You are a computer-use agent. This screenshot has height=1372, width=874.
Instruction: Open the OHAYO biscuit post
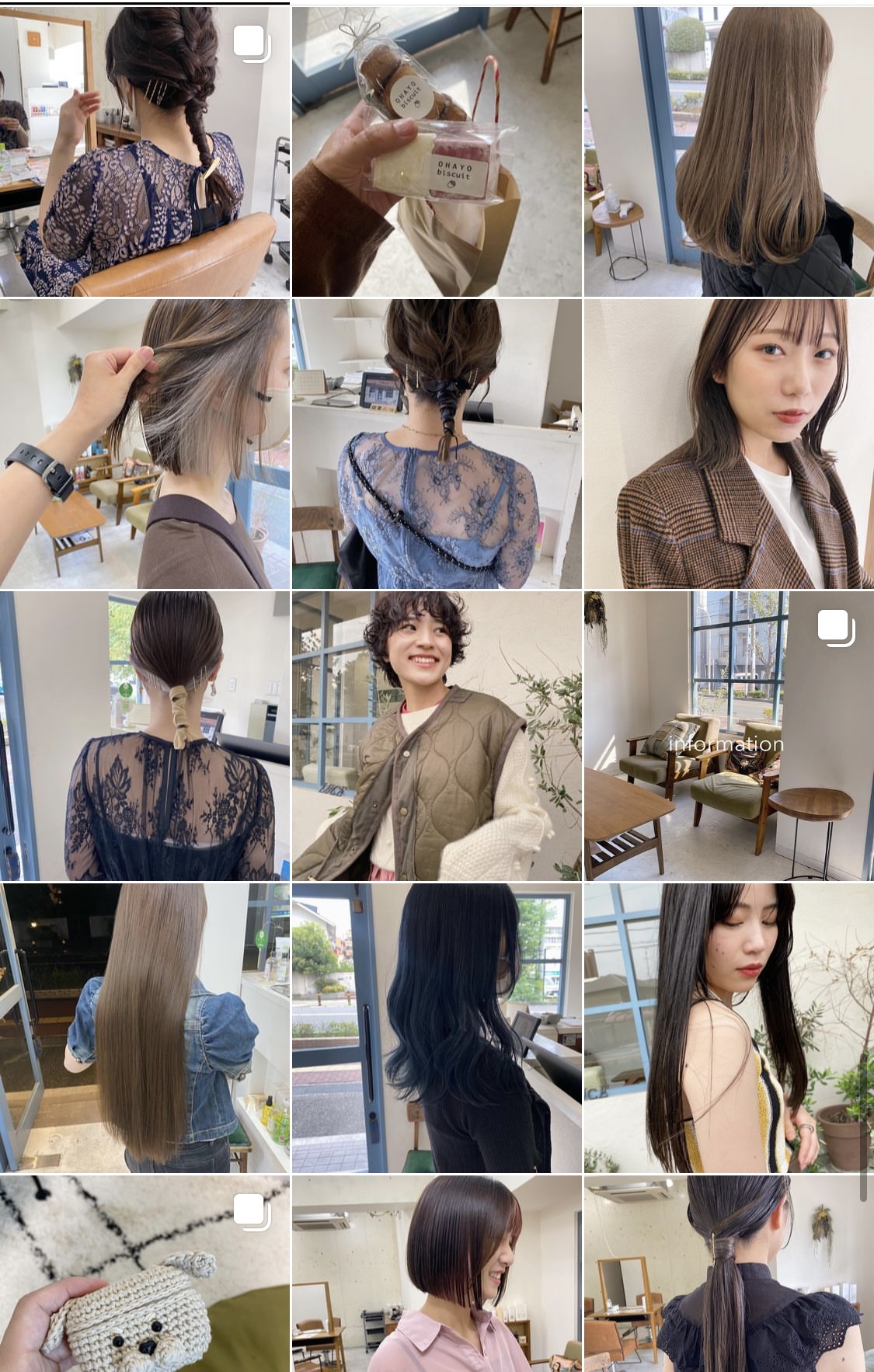point(437,151)
